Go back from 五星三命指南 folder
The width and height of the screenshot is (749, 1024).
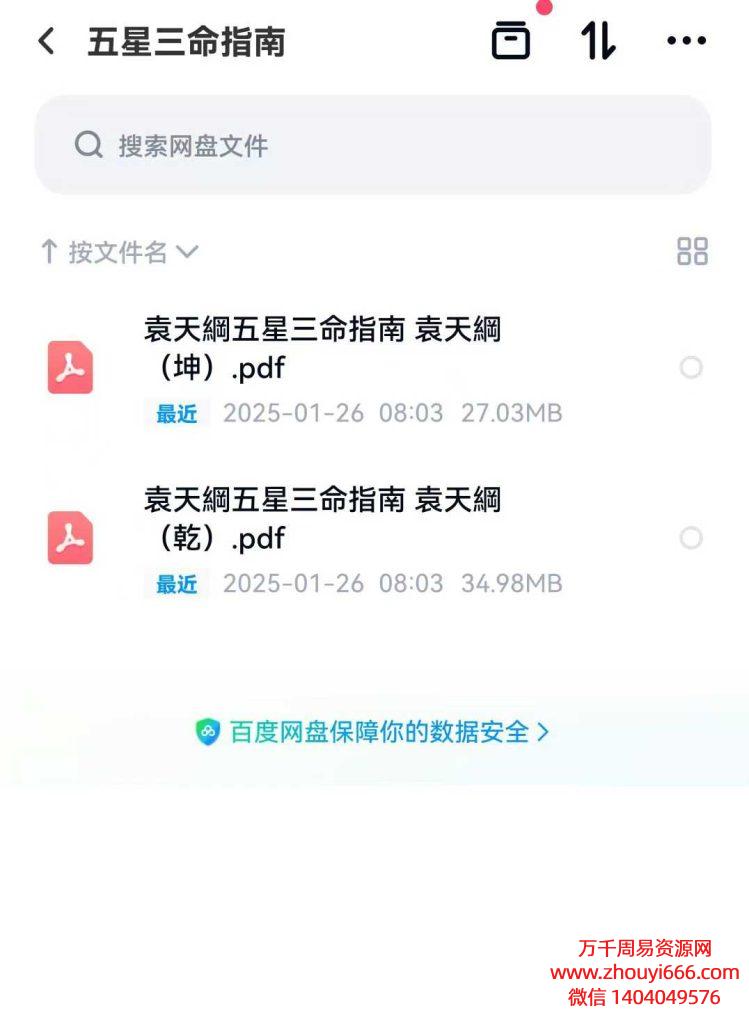tap(46, 42)
